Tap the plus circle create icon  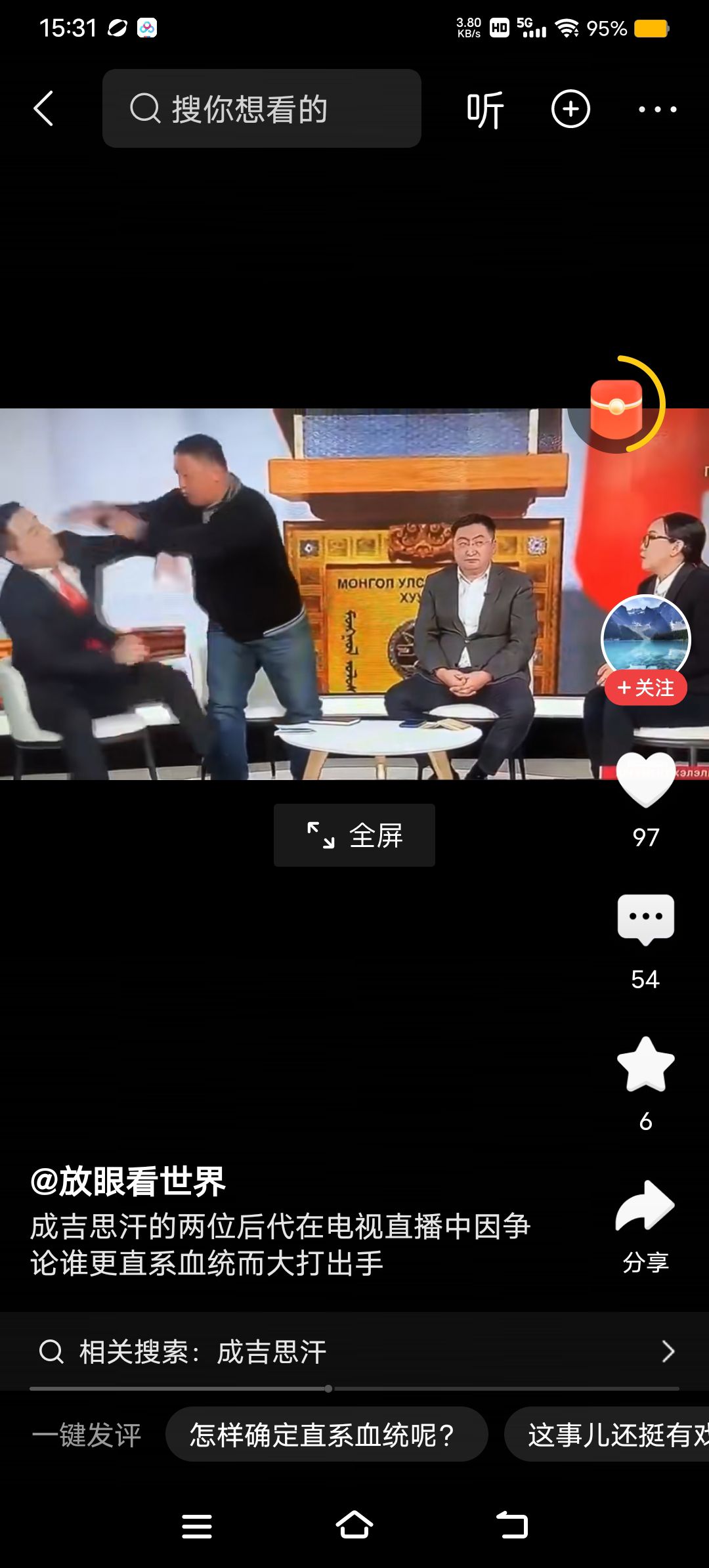570,109
